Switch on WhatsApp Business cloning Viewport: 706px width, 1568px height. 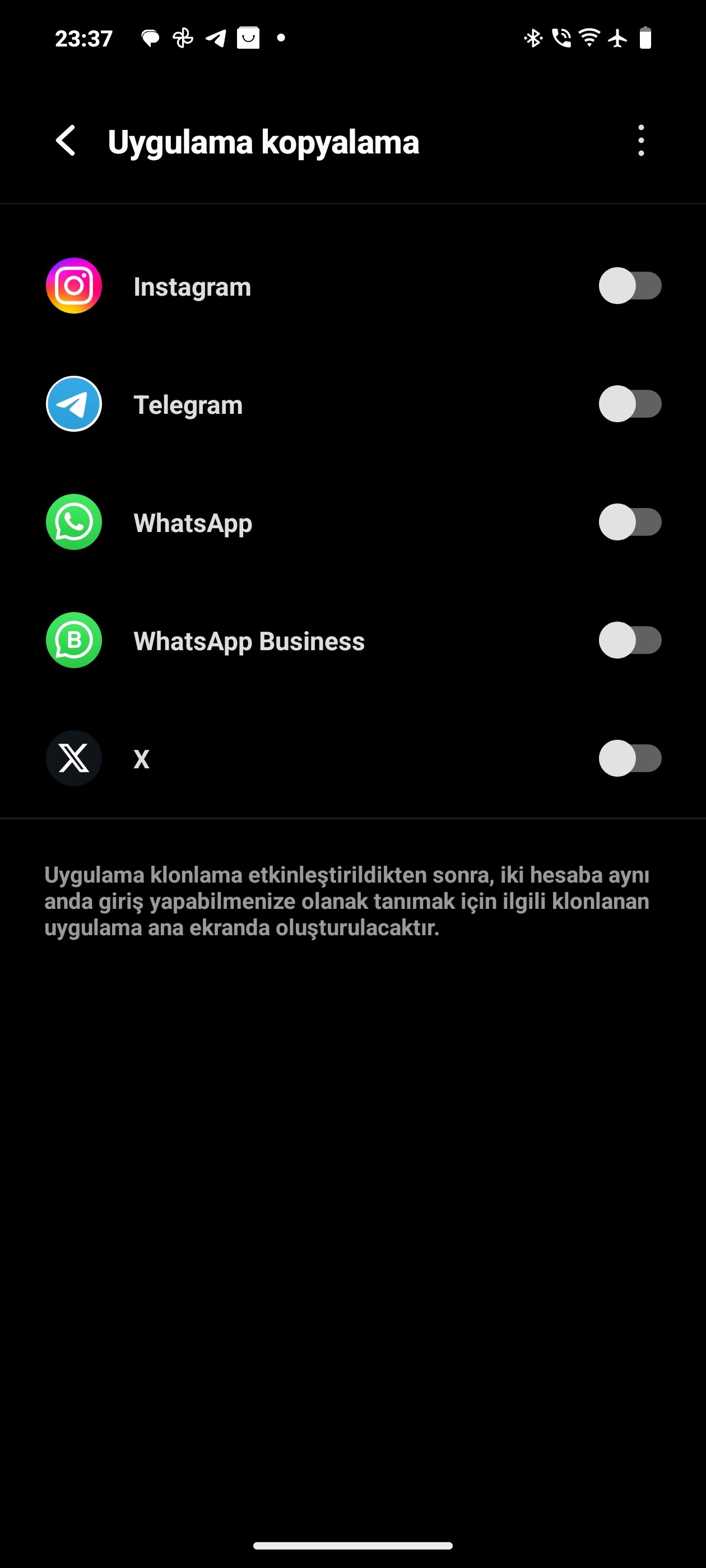630,640
